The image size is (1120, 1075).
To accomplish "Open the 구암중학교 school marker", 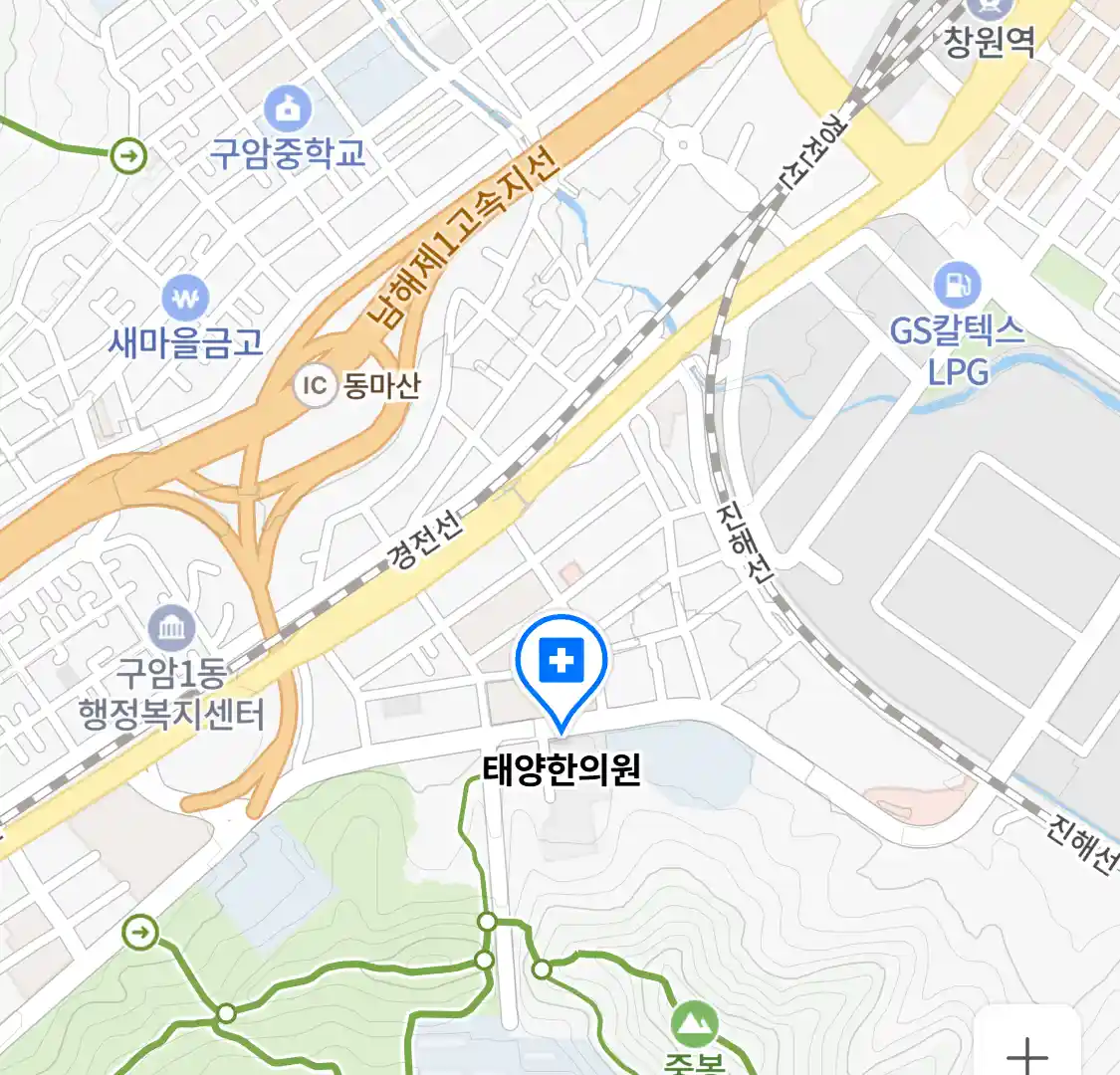I will tap(288, 109).
